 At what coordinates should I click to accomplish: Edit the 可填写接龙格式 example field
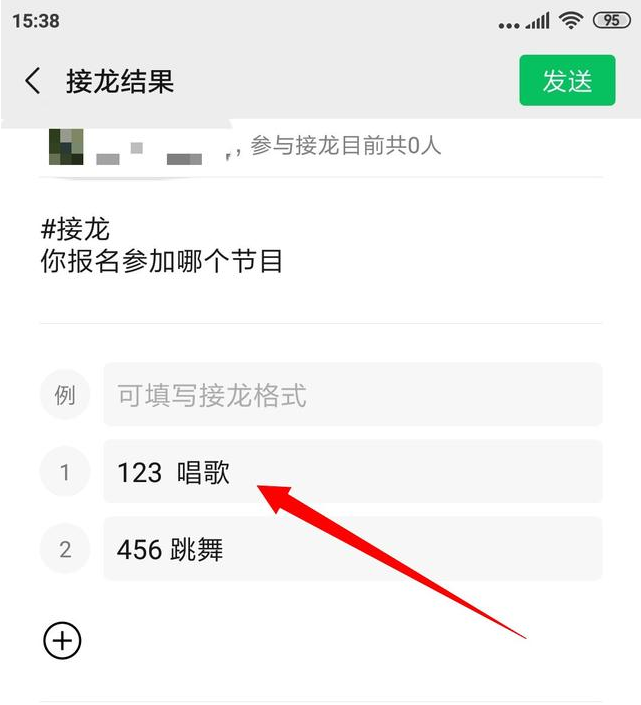pyautogui.click(x=352, y=395)
